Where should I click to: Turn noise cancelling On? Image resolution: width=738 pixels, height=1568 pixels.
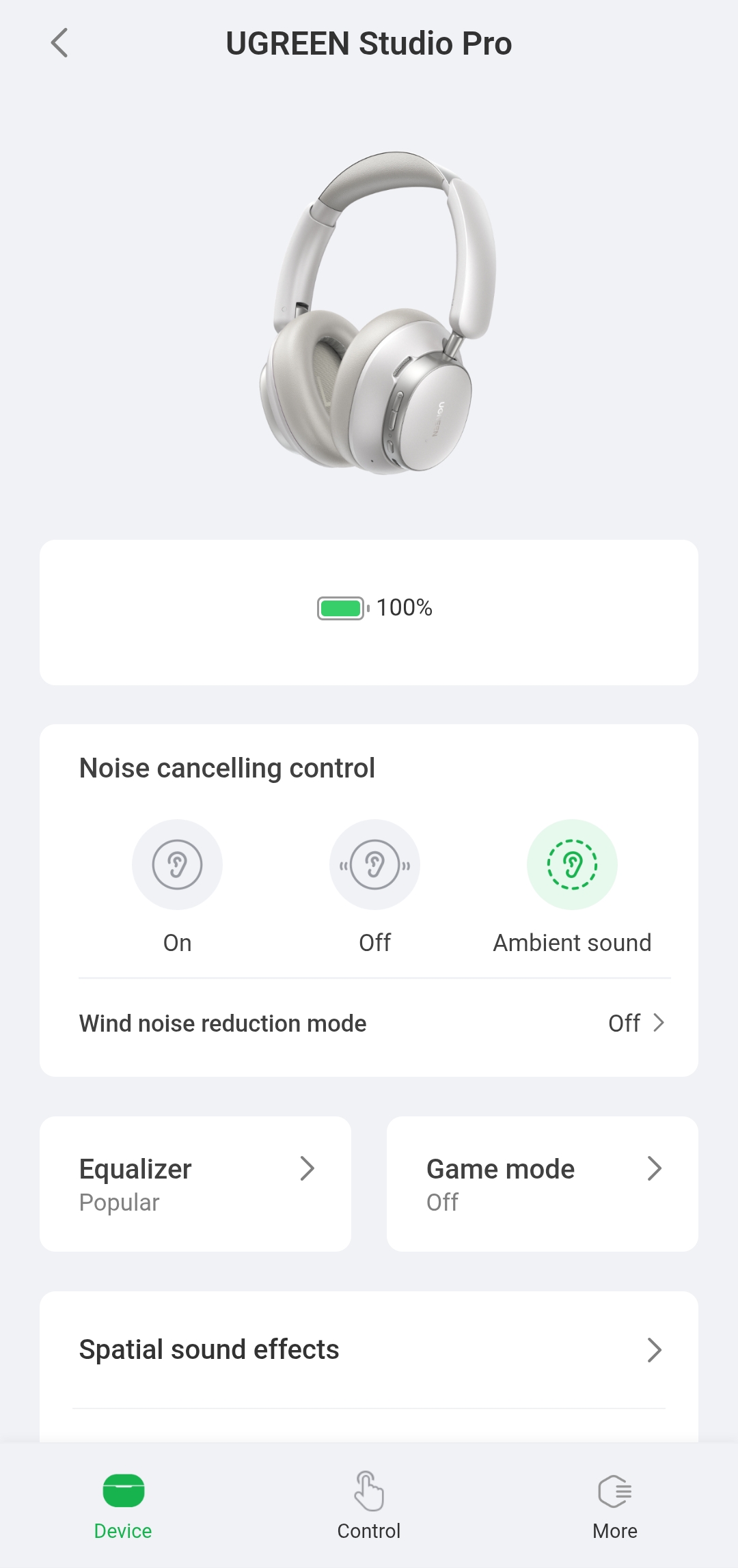(x=177, y=865)
